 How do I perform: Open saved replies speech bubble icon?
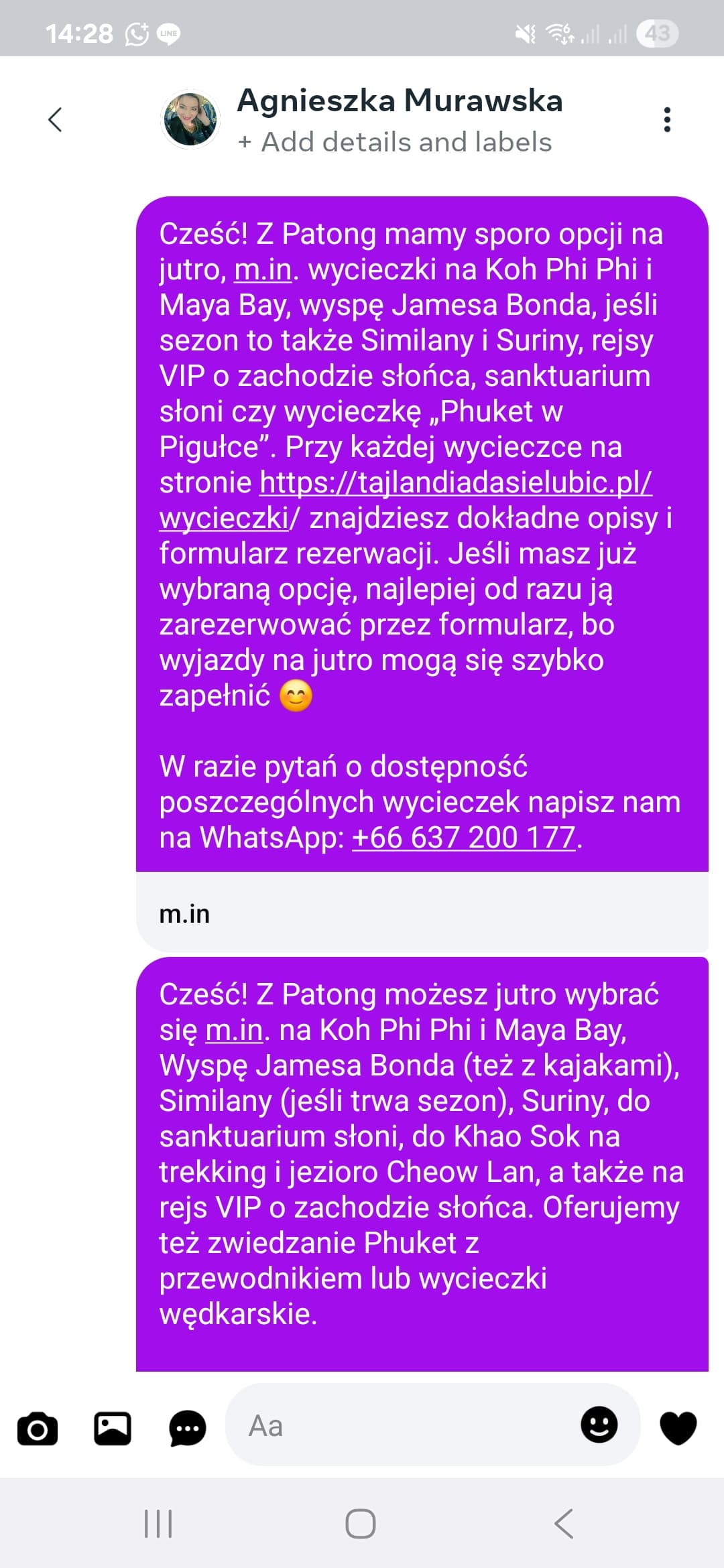click(x=187, y=1428)
